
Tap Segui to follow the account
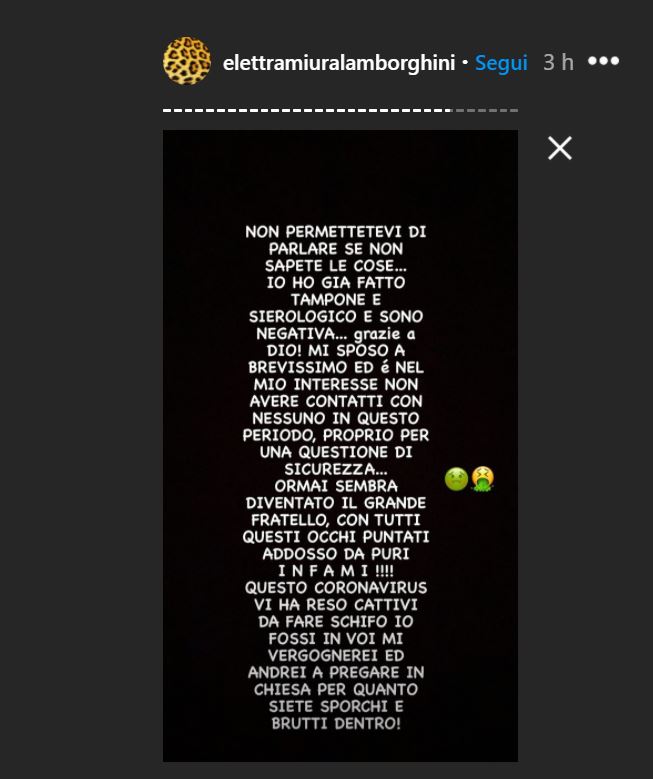pos(501,62)
